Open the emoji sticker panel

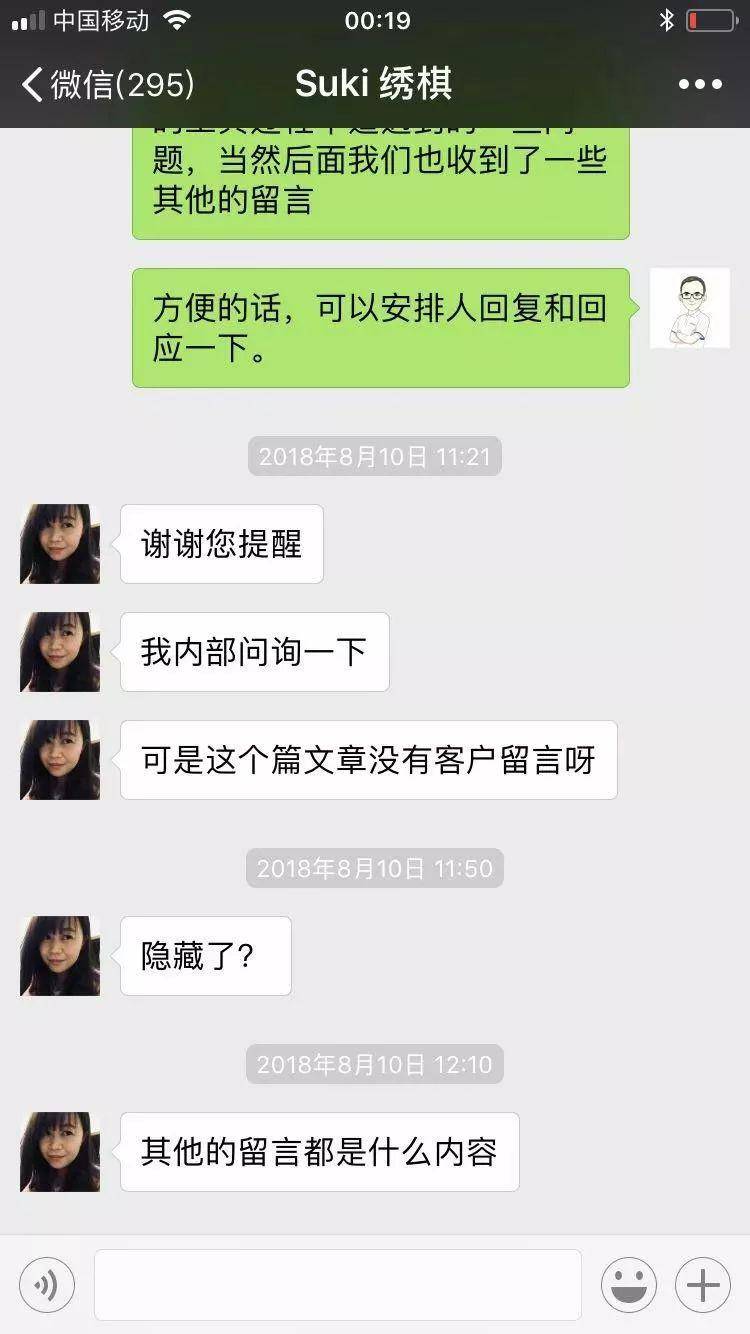coord(629,1285)
